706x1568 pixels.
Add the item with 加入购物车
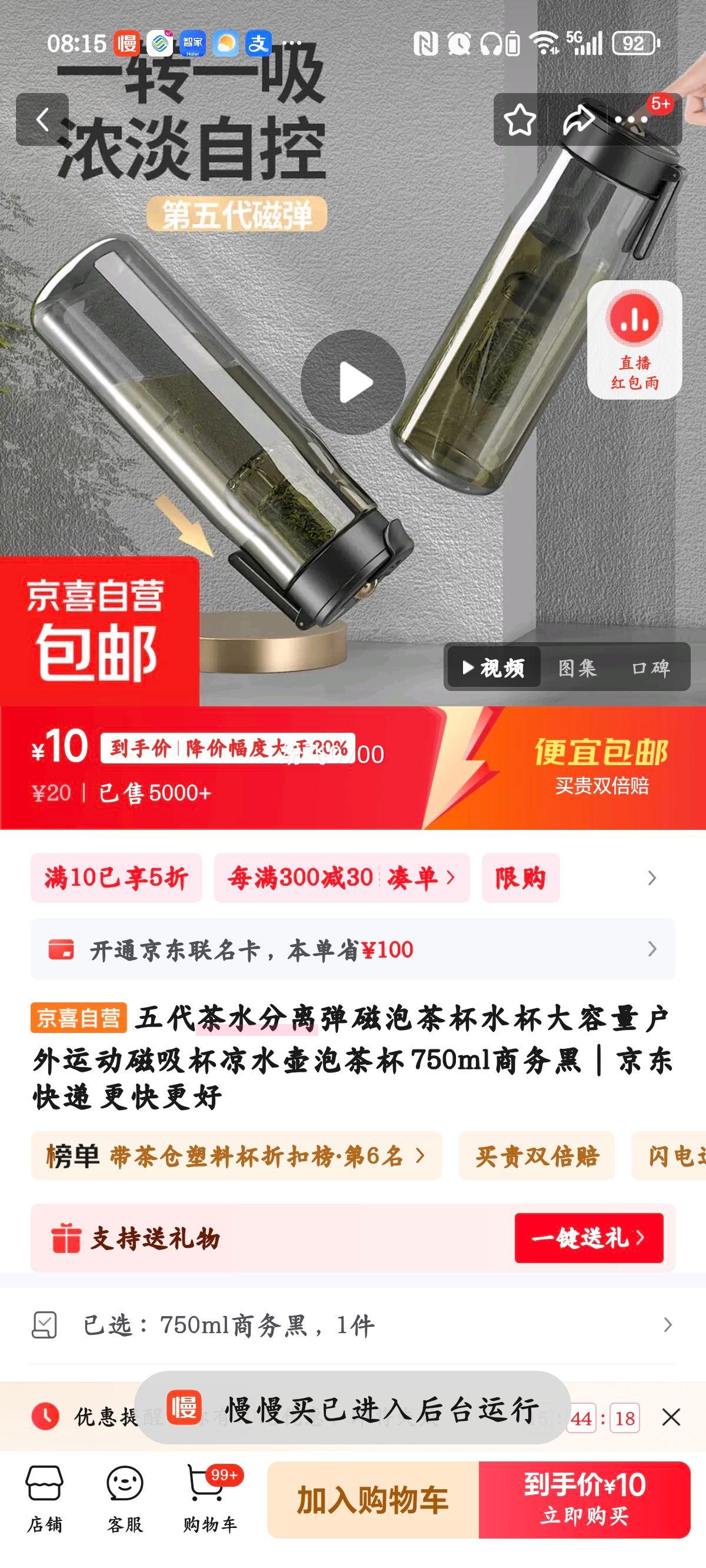372,1500
